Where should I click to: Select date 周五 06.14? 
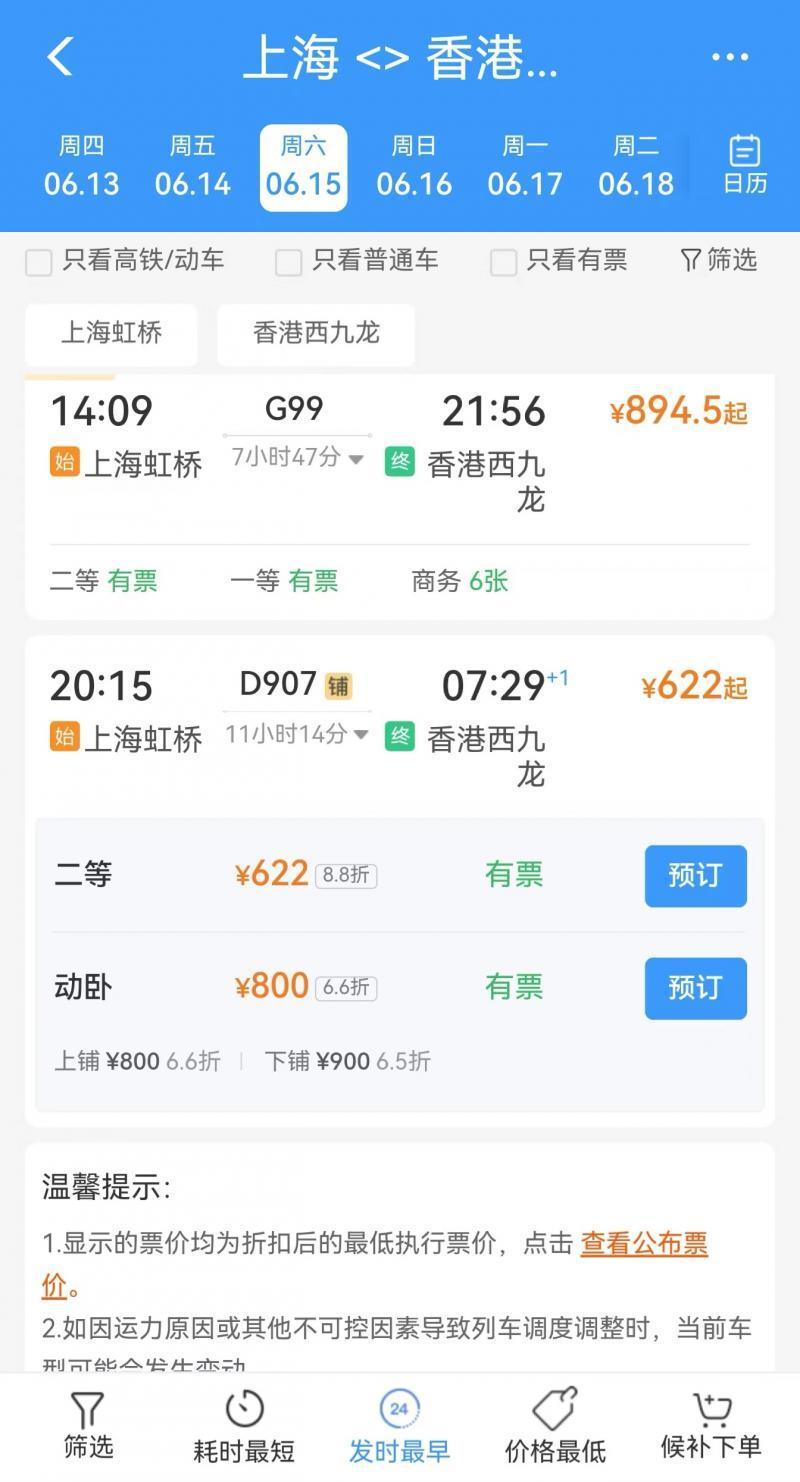click(192, 167)
